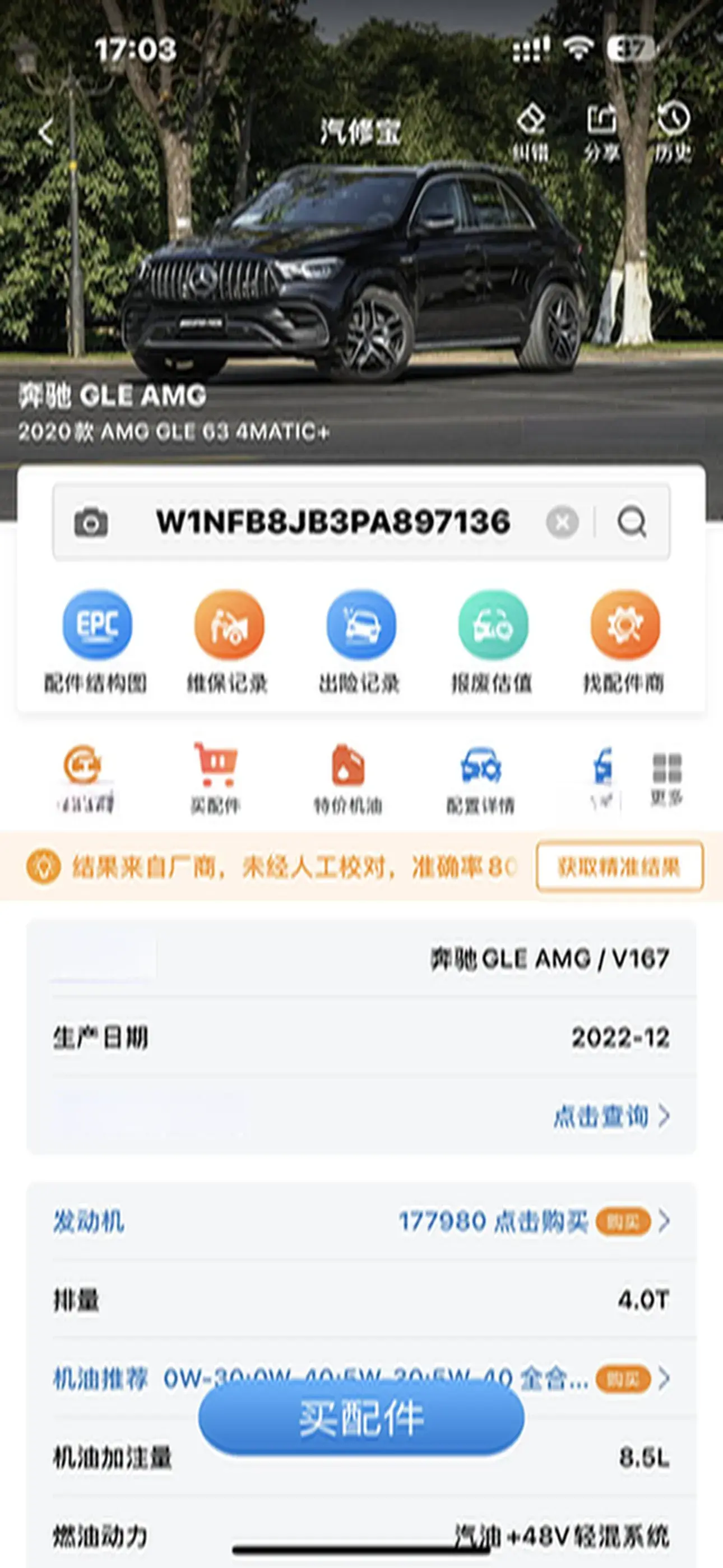The width and height of the screenshot is (723, 1568).
Task: Clear the VIN in the search box
Action: pyautogui.click(x=562, y=522)
